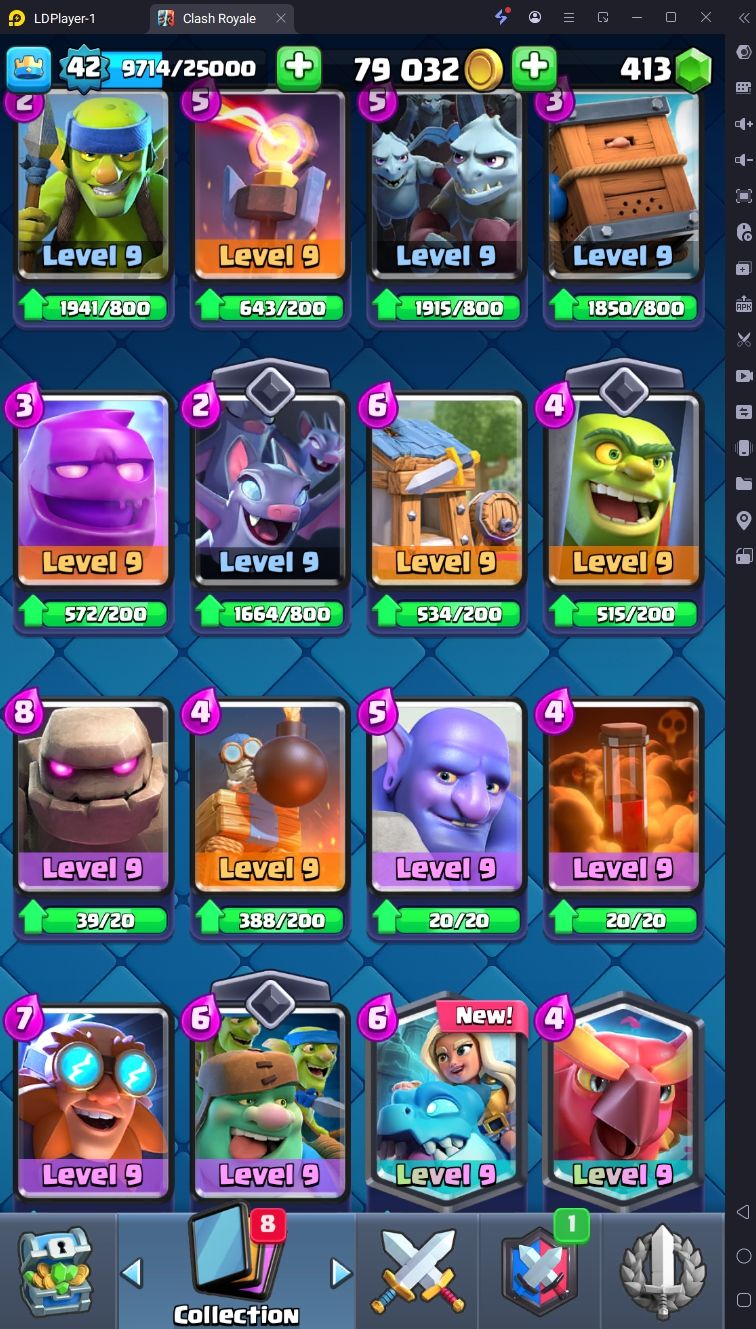Image resolution: width=756 pixels, height=1329 pixels.
Task: Open the clan shield tab with badge 1
Action: click(540, 1271)
